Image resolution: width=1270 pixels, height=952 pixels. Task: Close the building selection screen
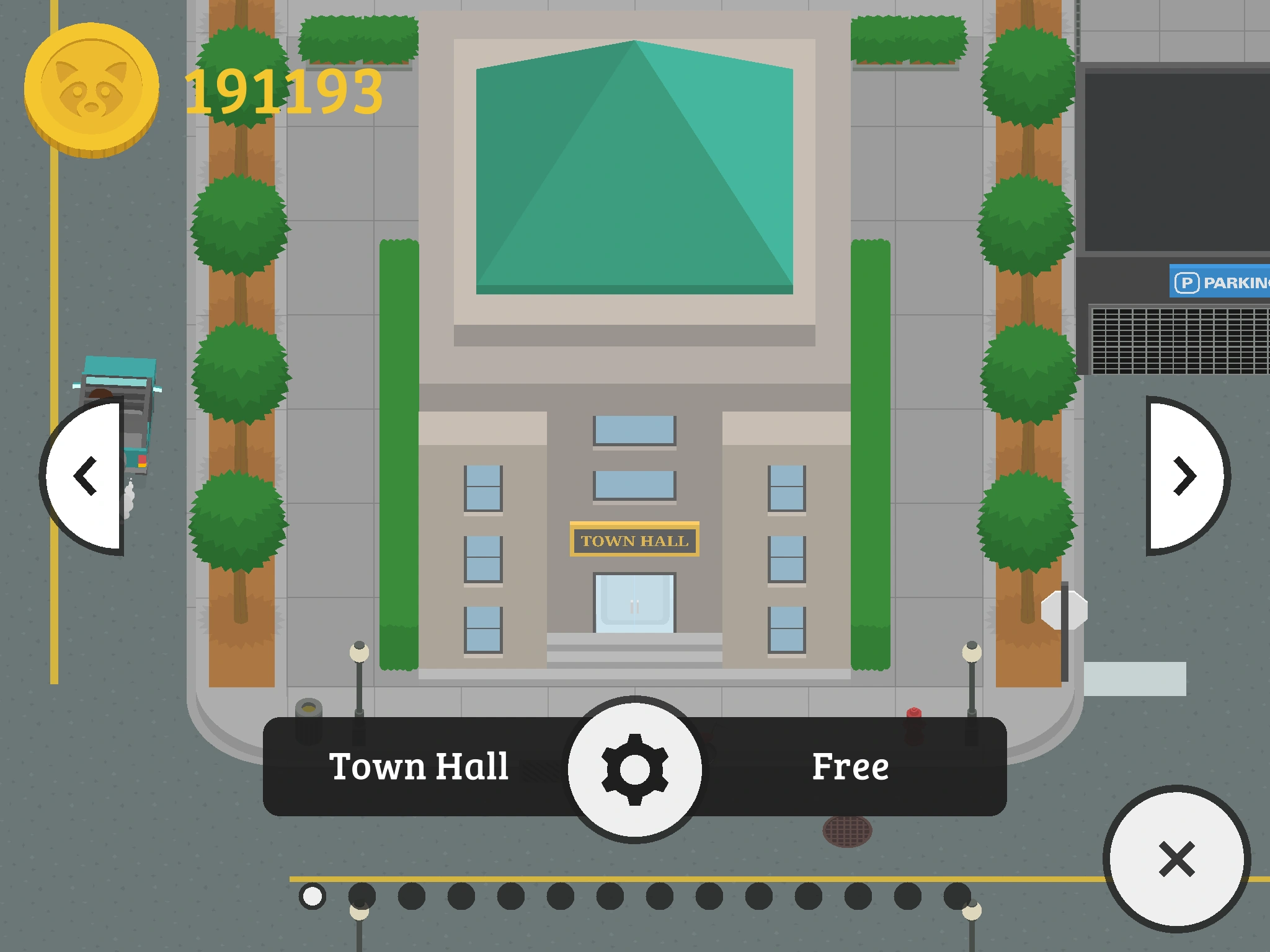(x=1176, y=859)
